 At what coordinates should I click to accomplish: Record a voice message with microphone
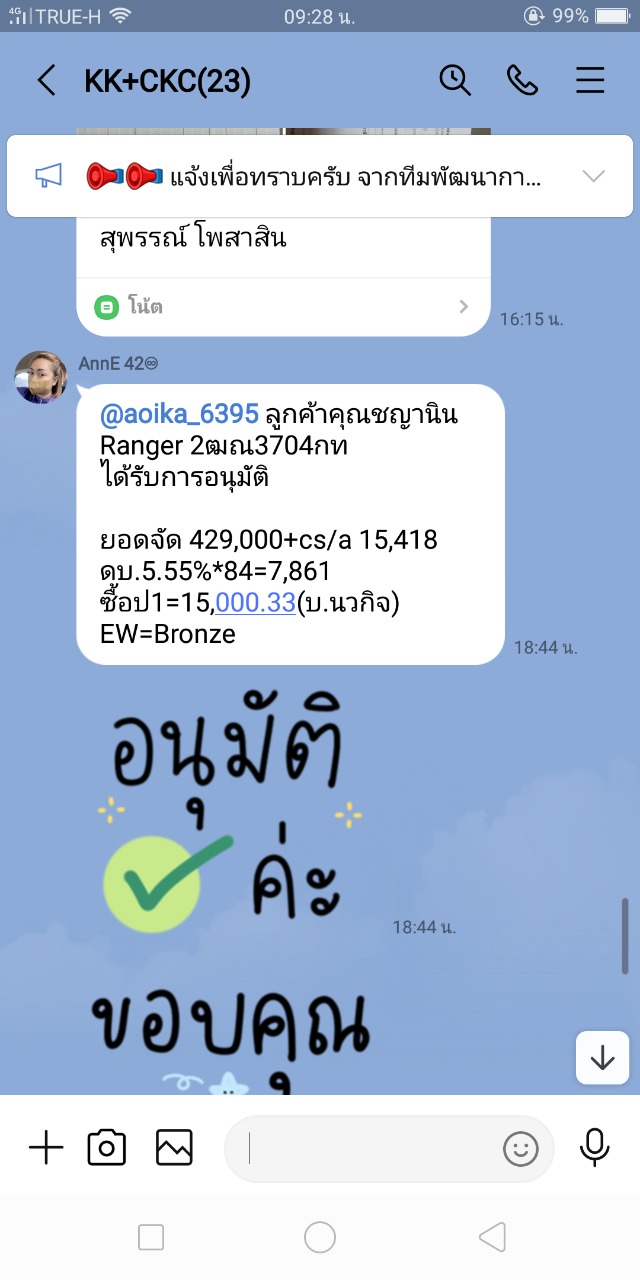click(x=594, y=1148)
